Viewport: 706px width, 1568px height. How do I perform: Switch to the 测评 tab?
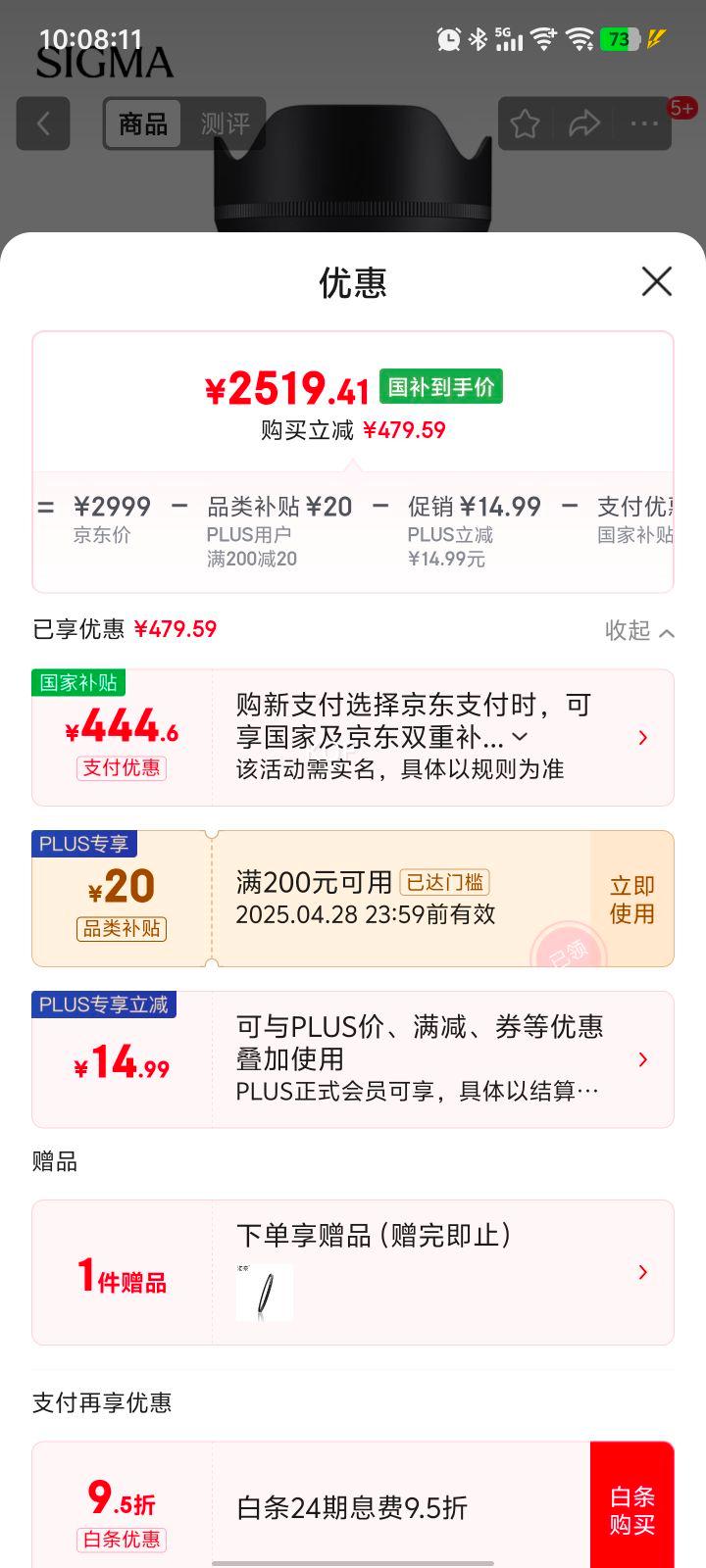(x=226, y=124)
